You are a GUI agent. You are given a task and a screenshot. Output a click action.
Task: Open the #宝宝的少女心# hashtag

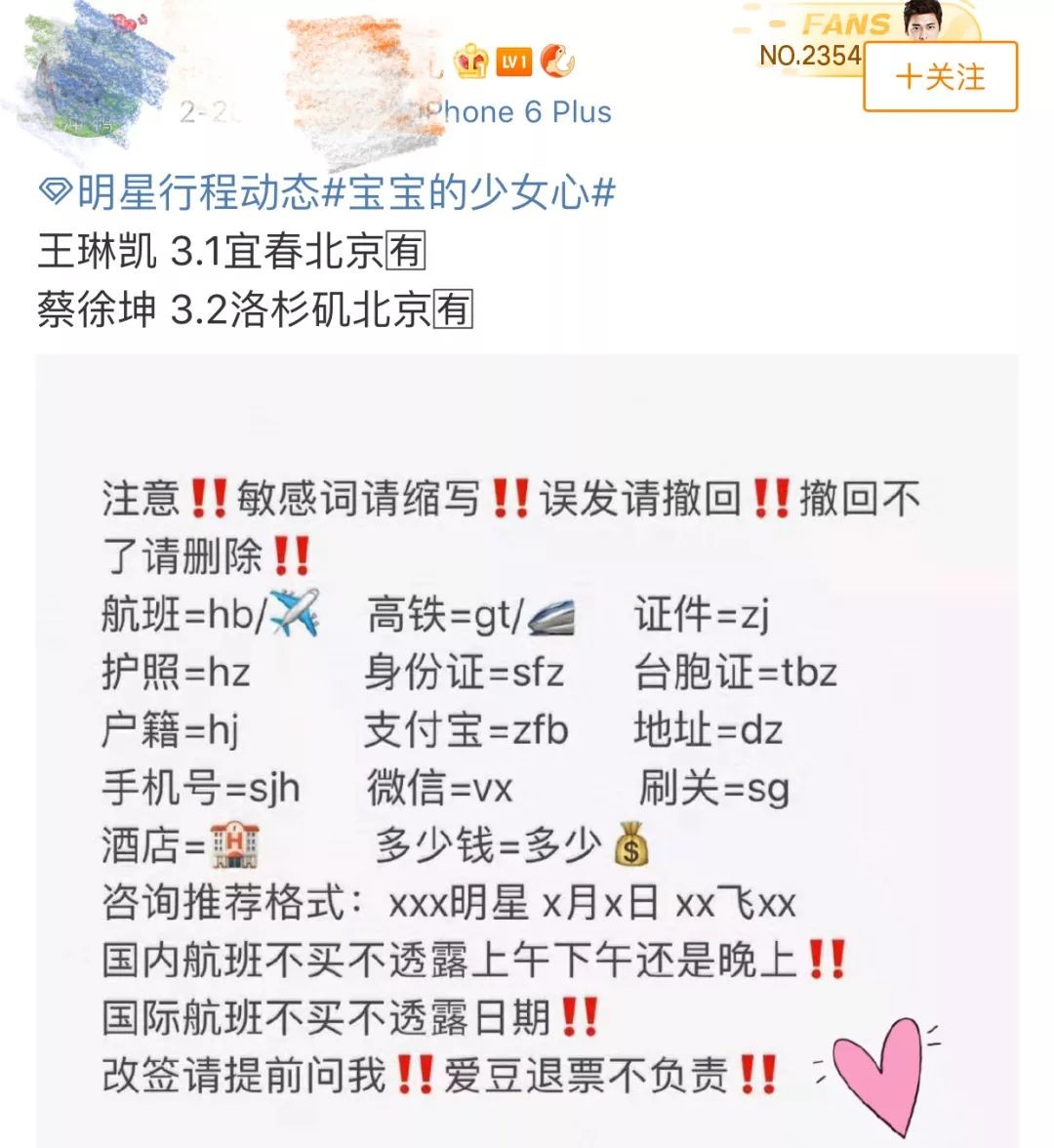point(469,193)
